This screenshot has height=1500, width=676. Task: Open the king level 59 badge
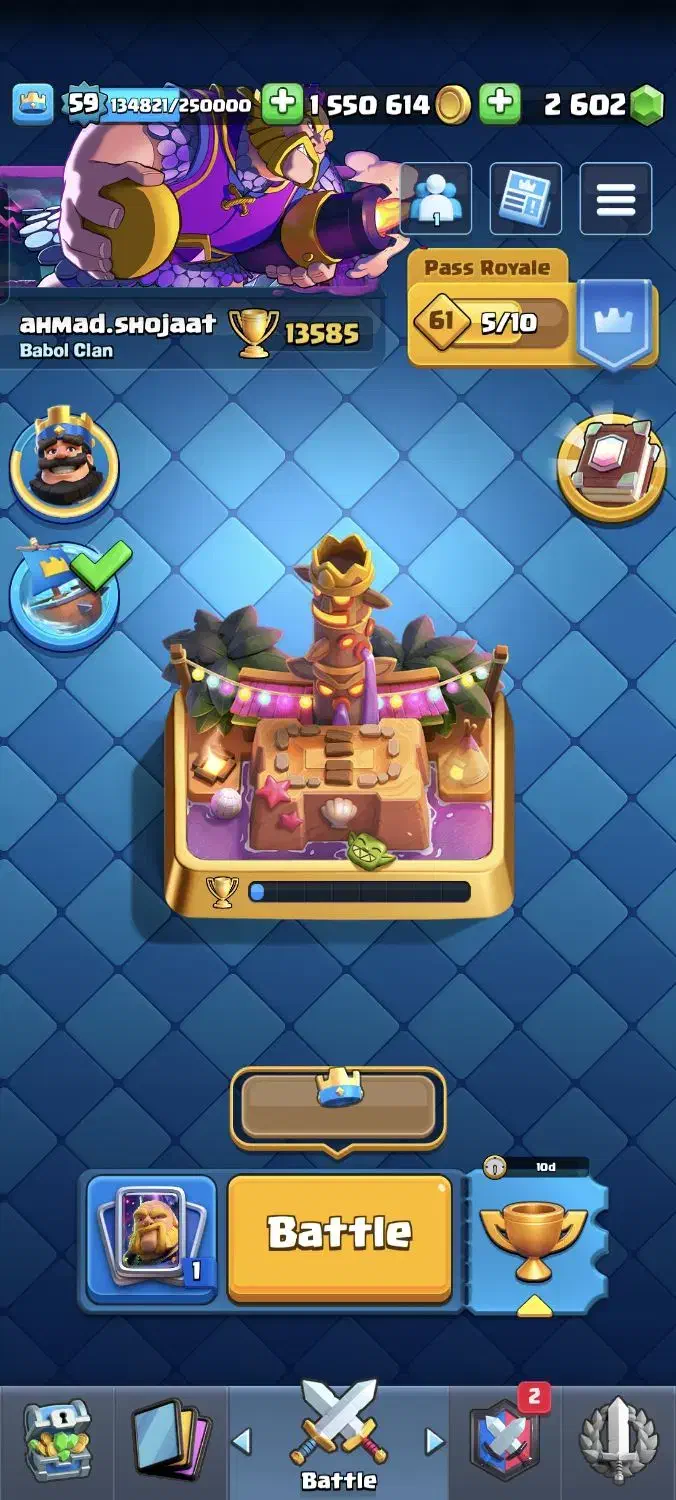[82, 104]
